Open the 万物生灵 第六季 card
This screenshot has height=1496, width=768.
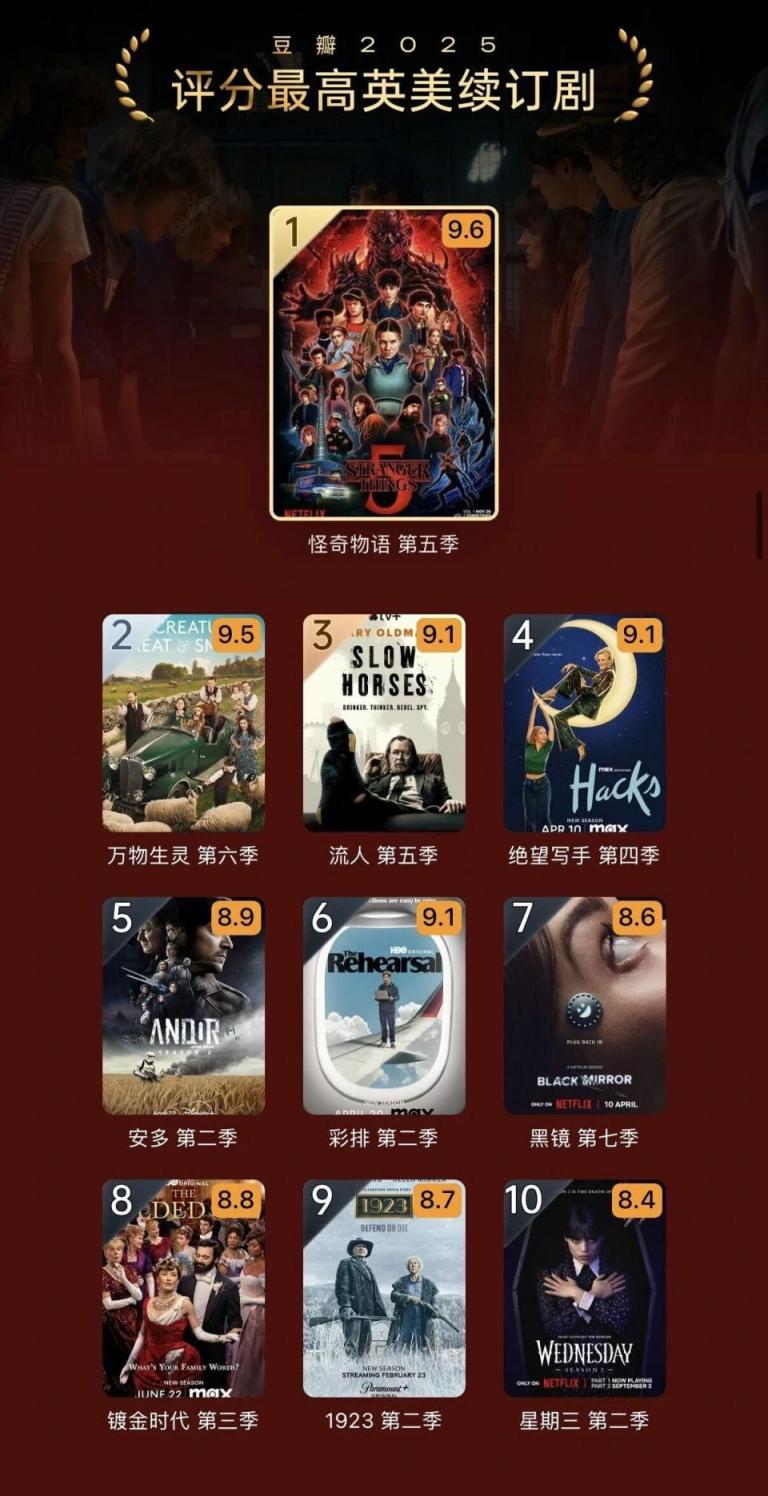(x=184, y=723)
